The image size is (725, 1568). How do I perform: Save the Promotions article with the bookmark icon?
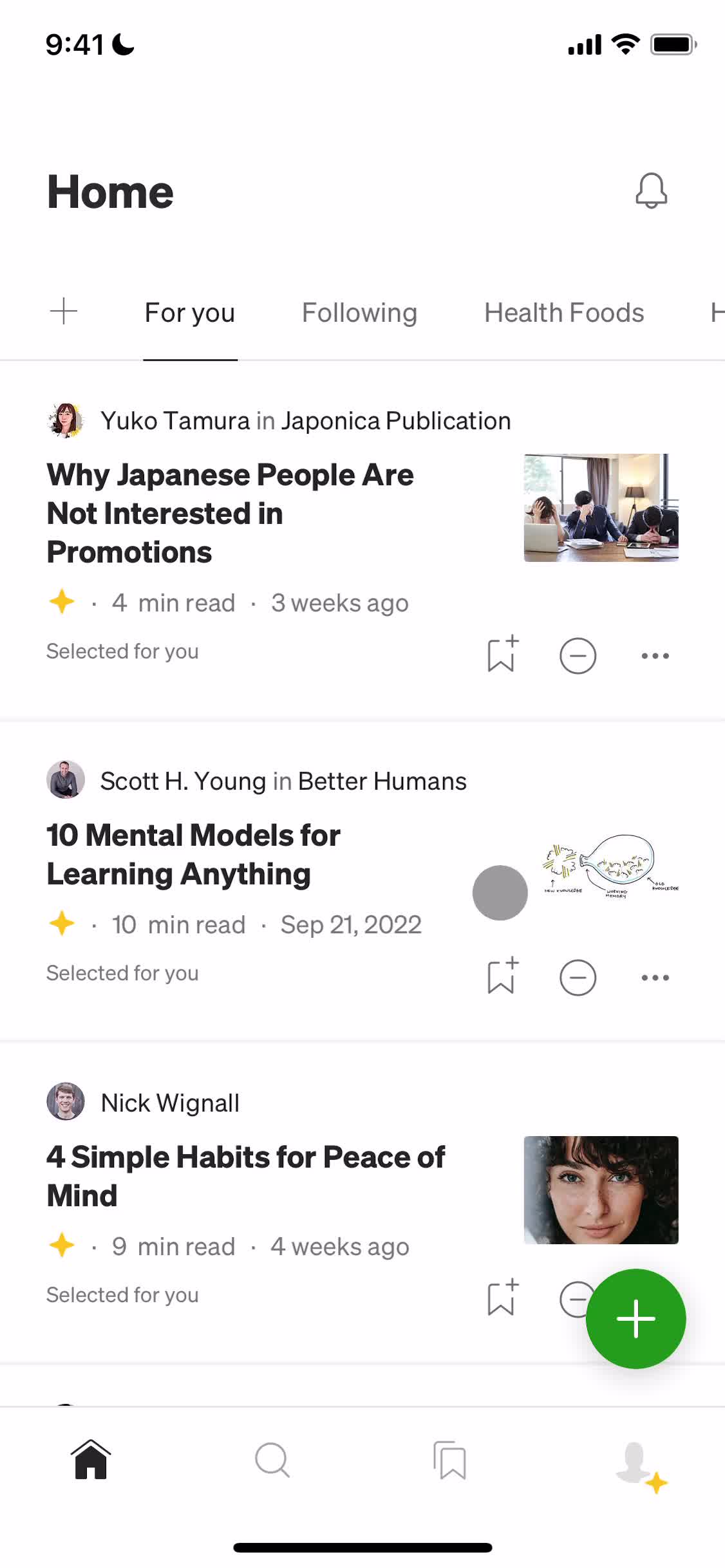(502, 655)
